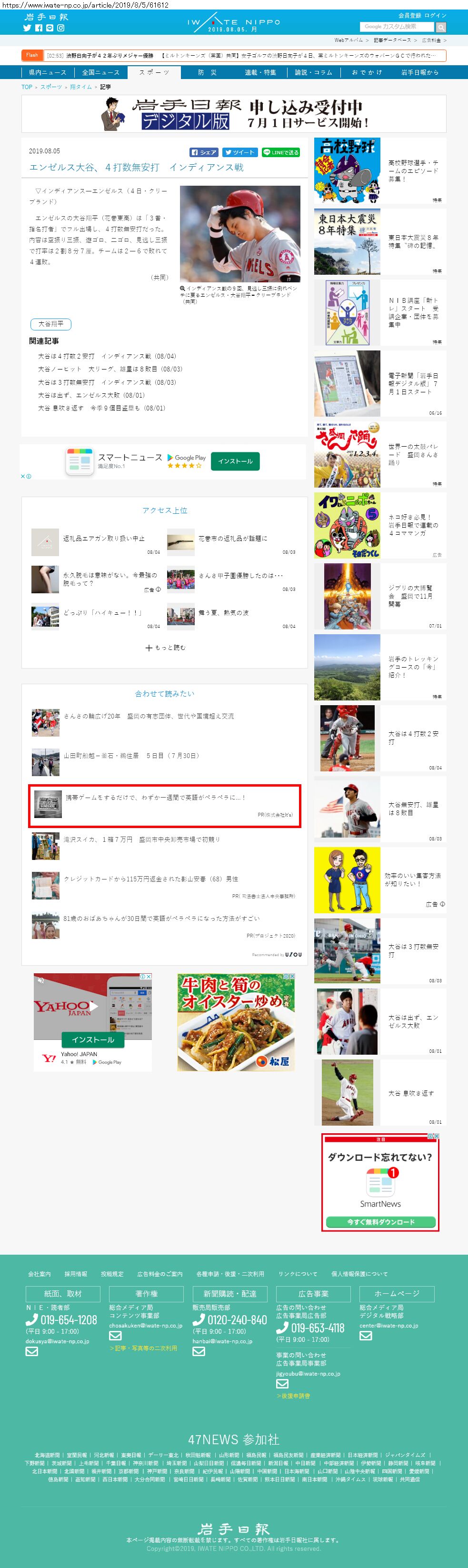Screen dimensions: 468x1568
Task: Open related article 大谷ノーヒット 大リーグ
Action: point(110,369)
